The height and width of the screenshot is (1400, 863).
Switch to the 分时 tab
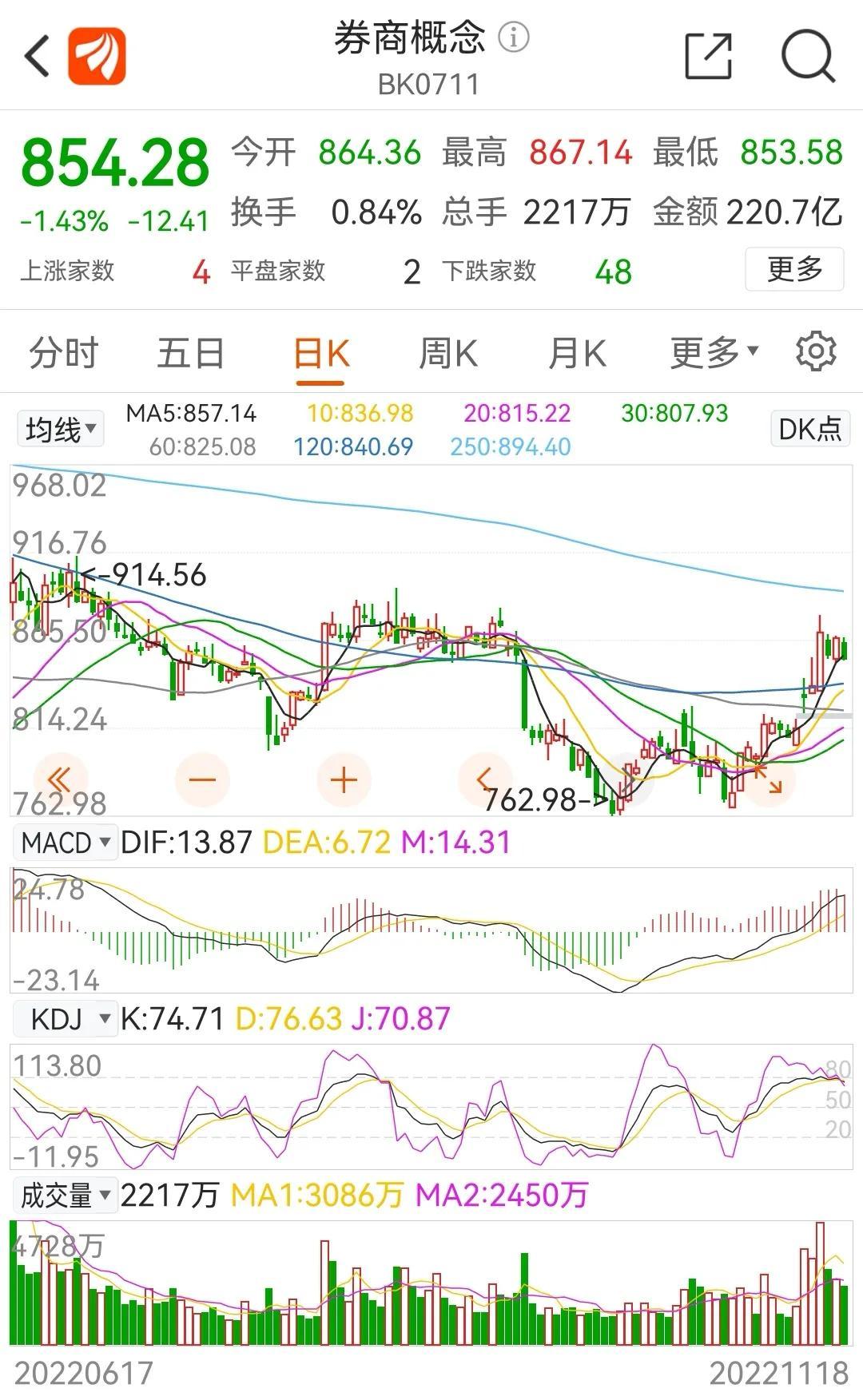(x=64, y=353)
